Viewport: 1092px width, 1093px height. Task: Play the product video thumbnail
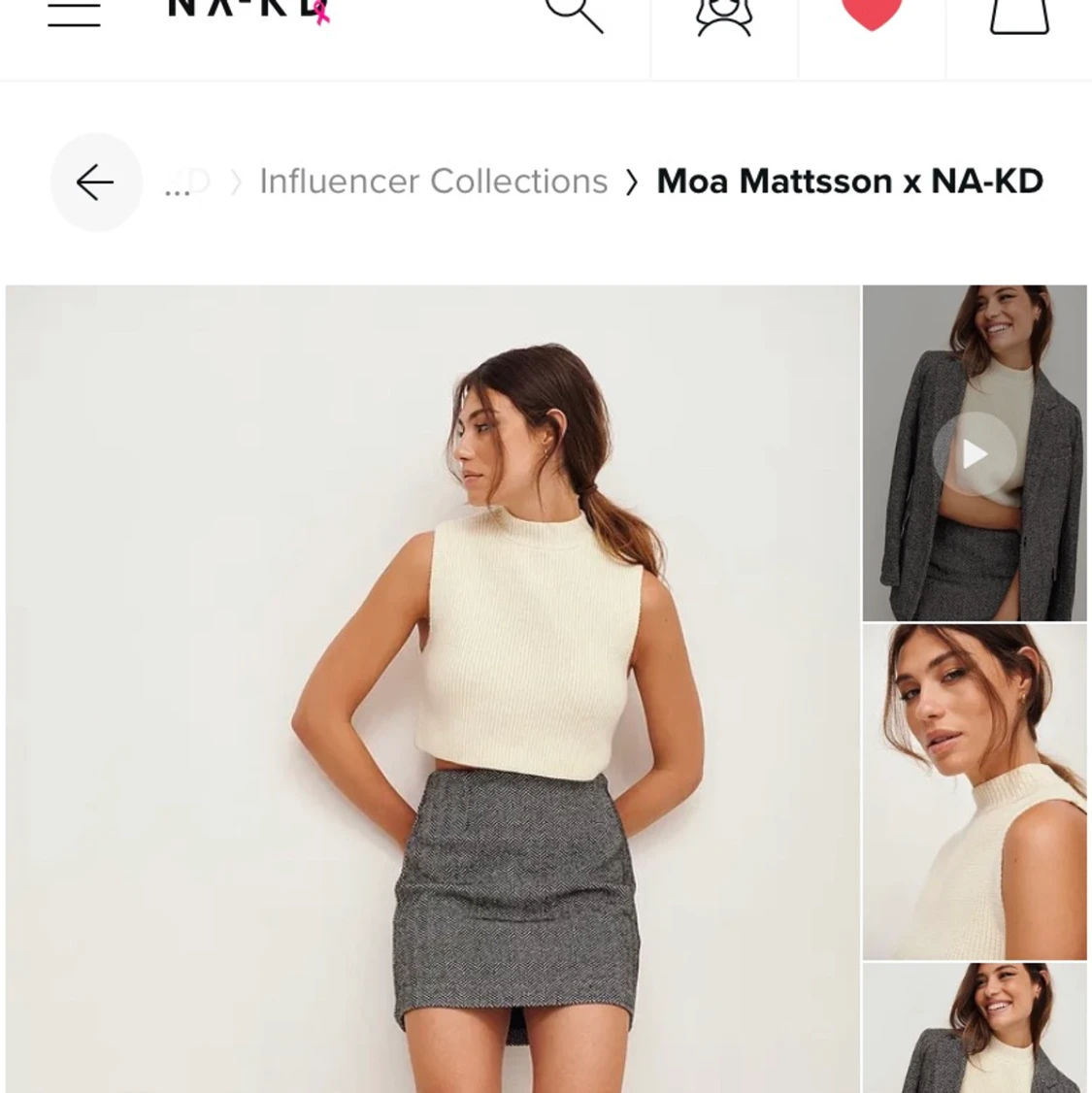pyautogui.click(x=974, y=453)
